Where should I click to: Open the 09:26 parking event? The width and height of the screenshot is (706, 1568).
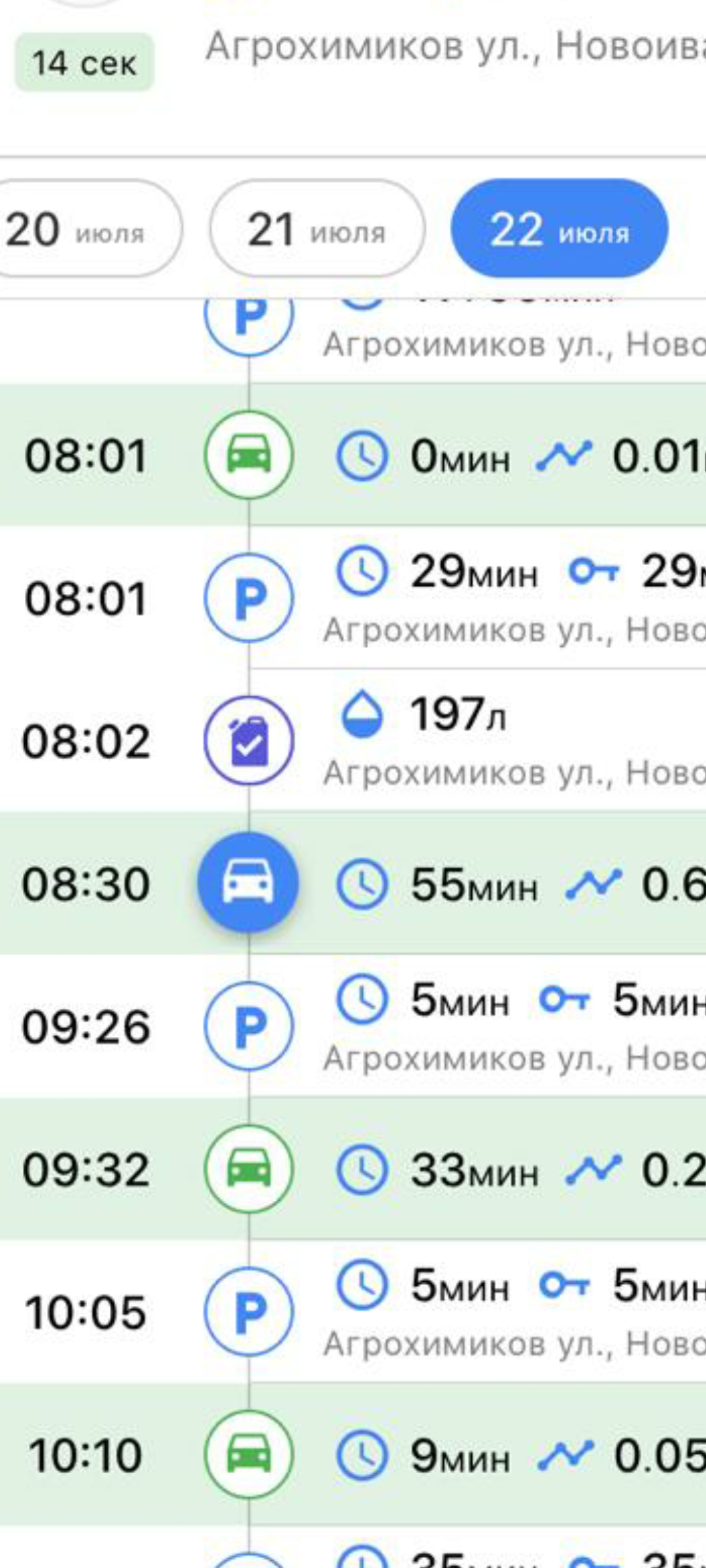tap(458, 1026)
